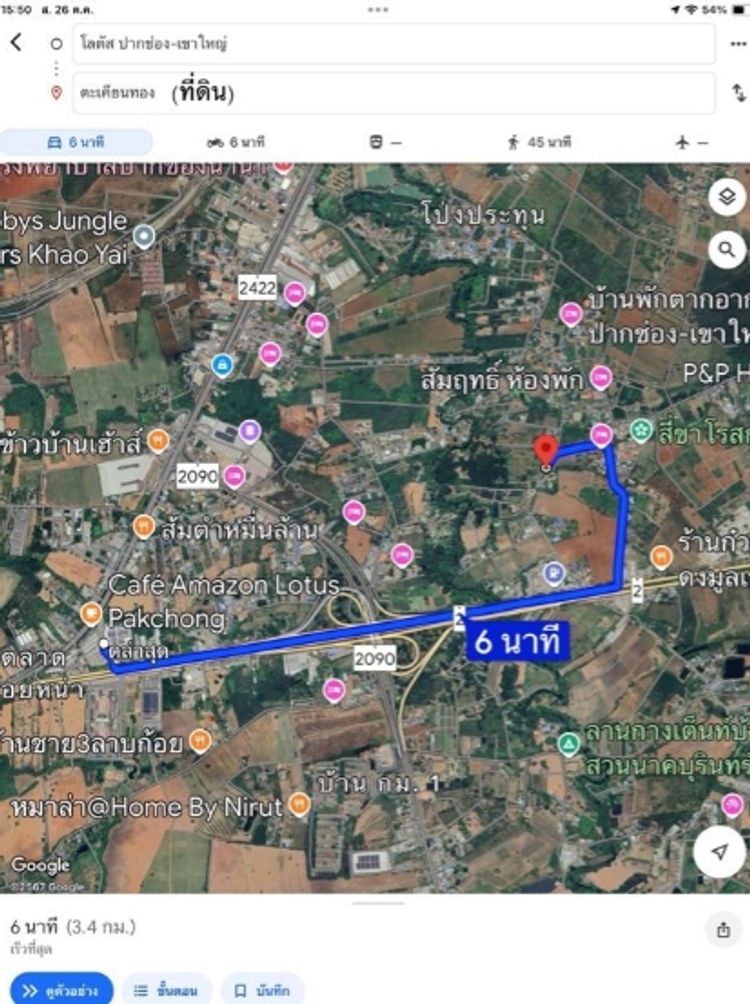Search along the route
Screen dimensions: 750x1004
(x=727, y=248)
